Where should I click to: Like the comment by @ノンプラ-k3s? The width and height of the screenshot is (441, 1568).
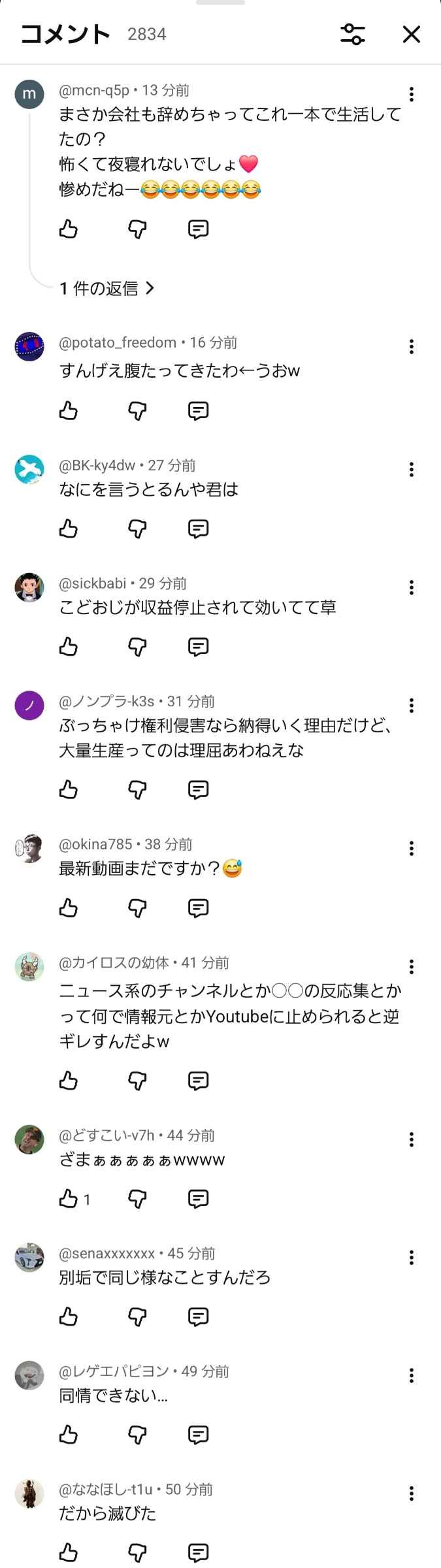click(69, 790)
